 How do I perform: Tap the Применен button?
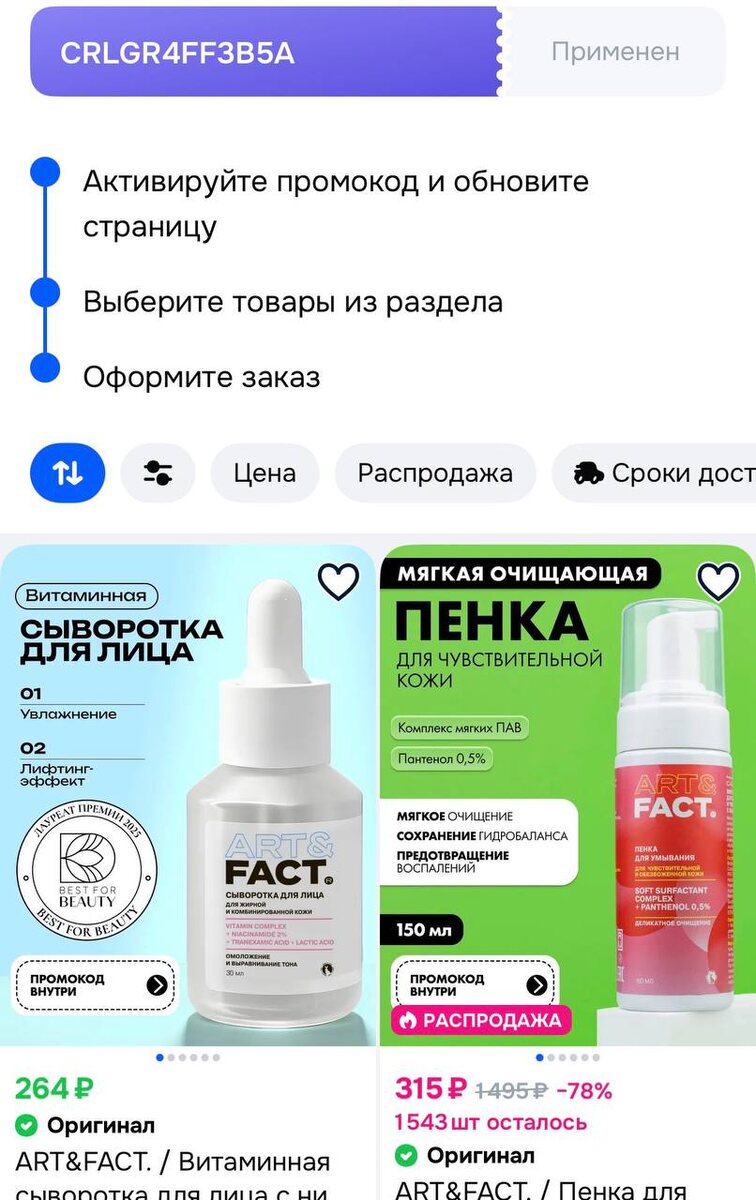[x=615, y=52]
